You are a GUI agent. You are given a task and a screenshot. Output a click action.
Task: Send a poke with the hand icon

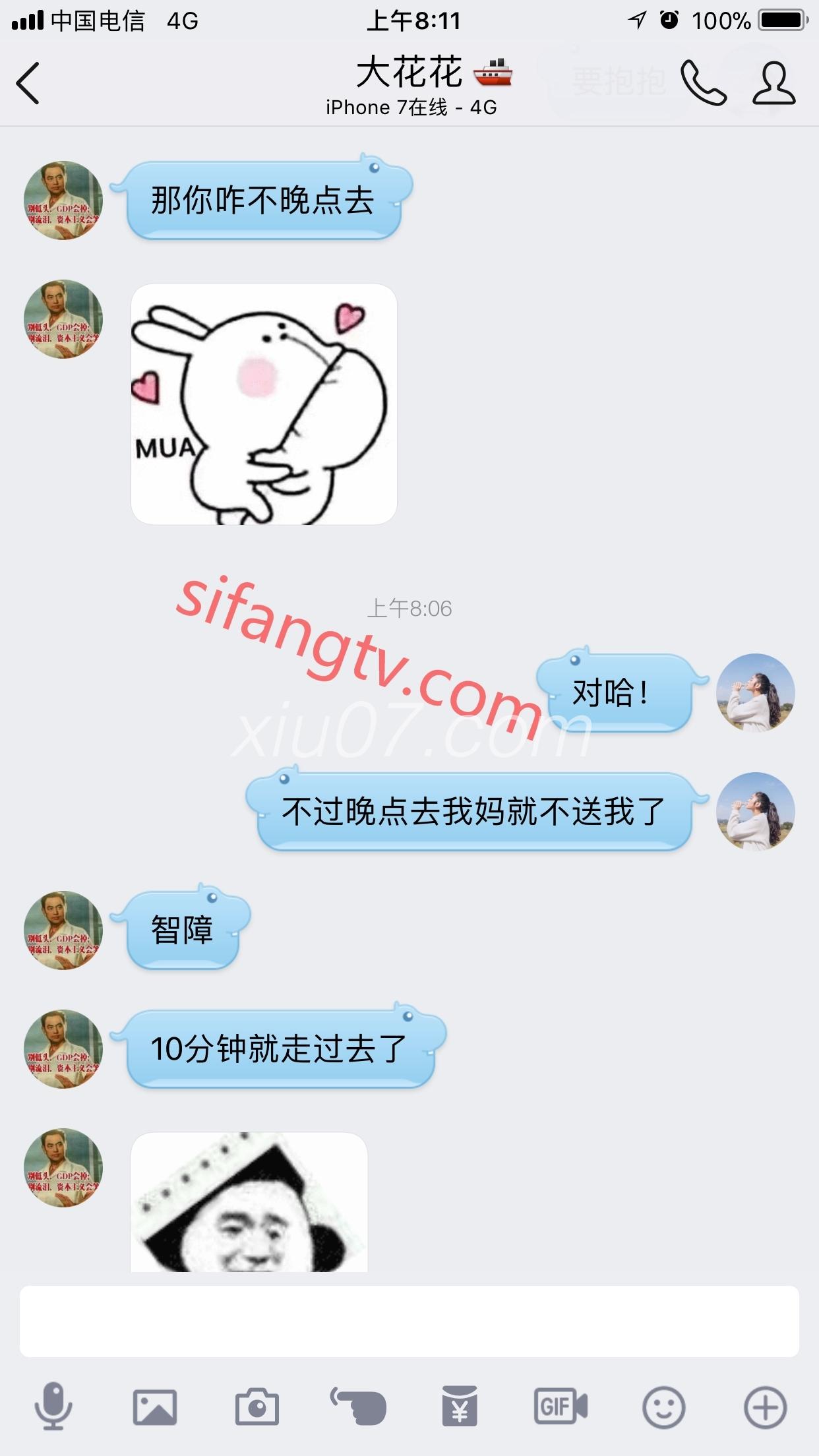pyautogui.click(x=358, y=1407)
